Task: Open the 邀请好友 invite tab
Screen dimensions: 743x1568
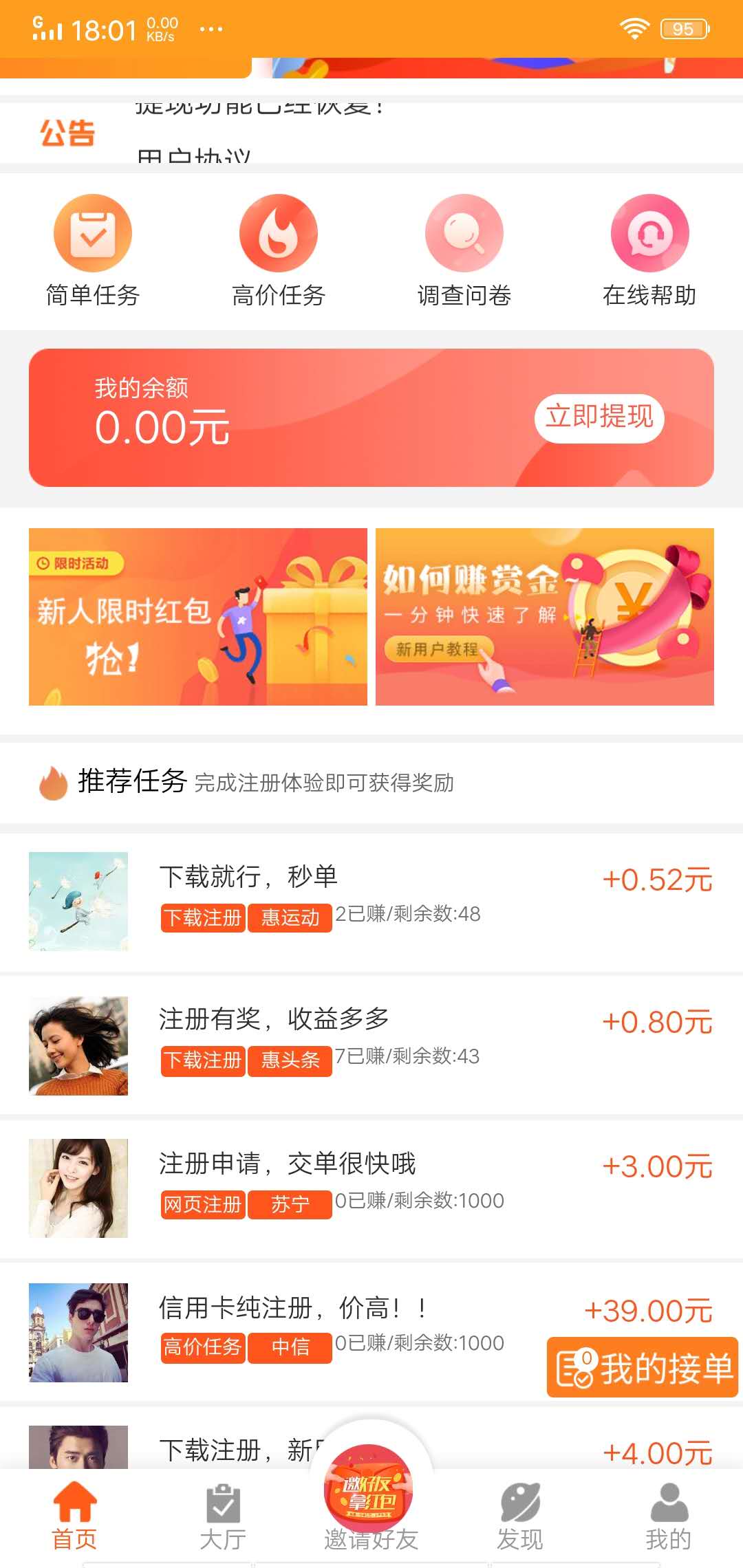Action: (371, 1506)
